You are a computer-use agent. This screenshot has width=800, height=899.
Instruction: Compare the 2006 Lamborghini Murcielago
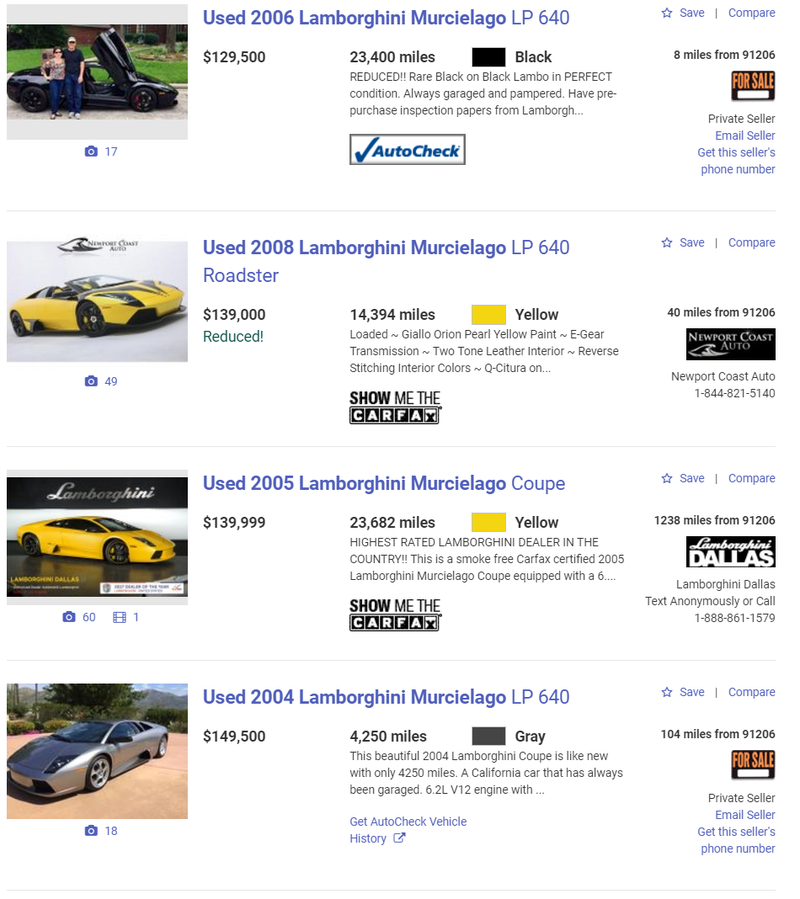tap(751, 13)
